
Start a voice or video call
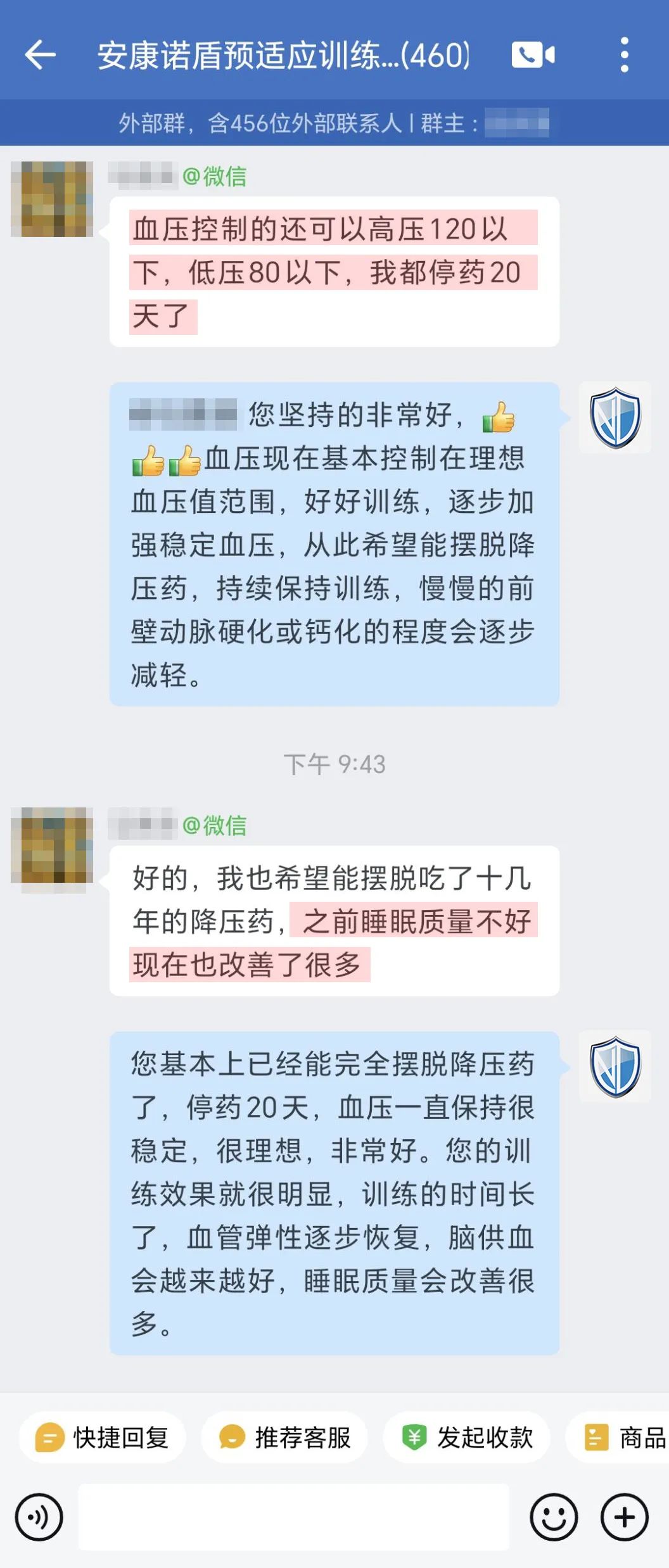click(x=532, y=55)
